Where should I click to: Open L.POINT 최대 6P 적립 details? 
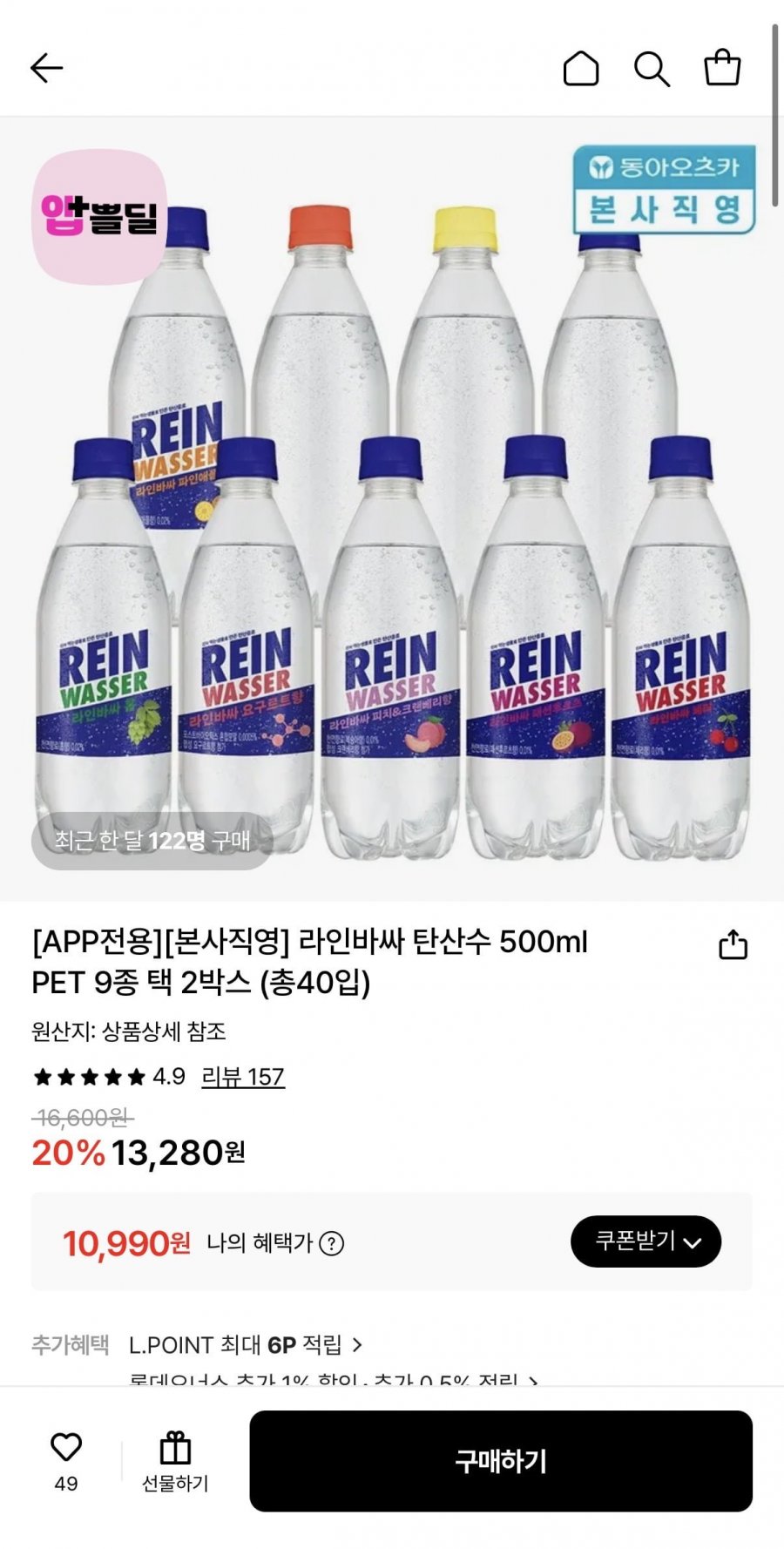coord(246,1345)
